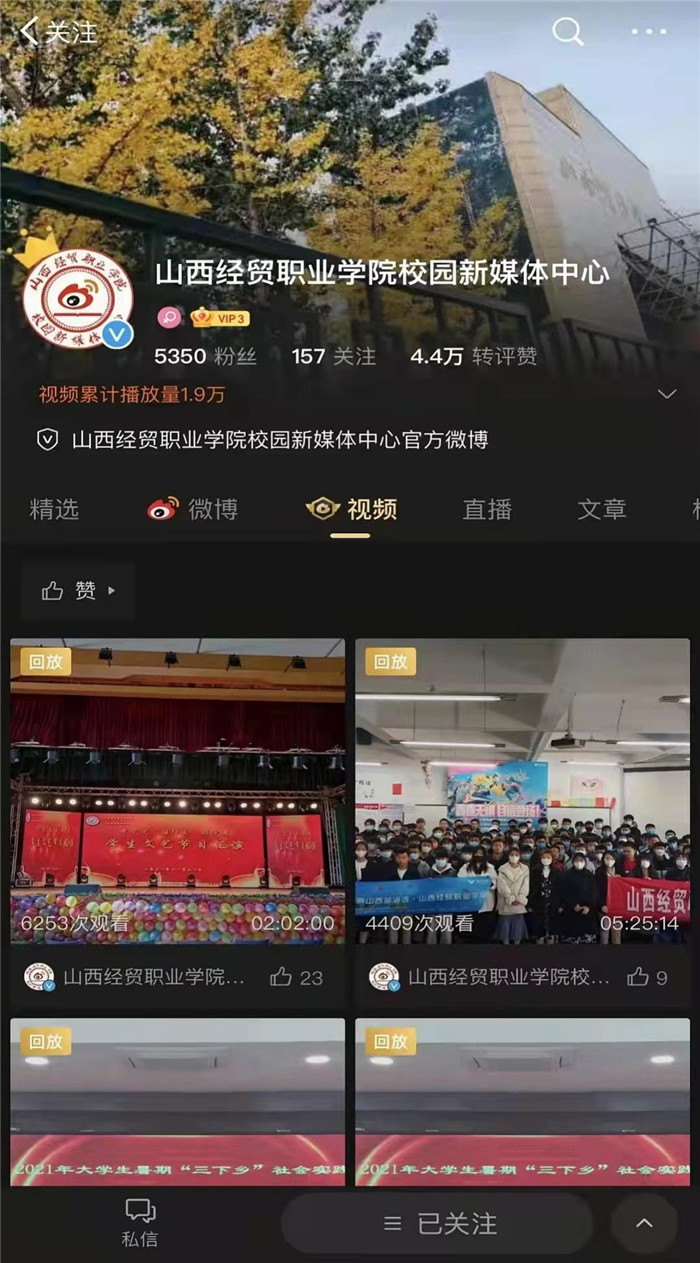Switch to the 精选 tab

tap(54, 509)
